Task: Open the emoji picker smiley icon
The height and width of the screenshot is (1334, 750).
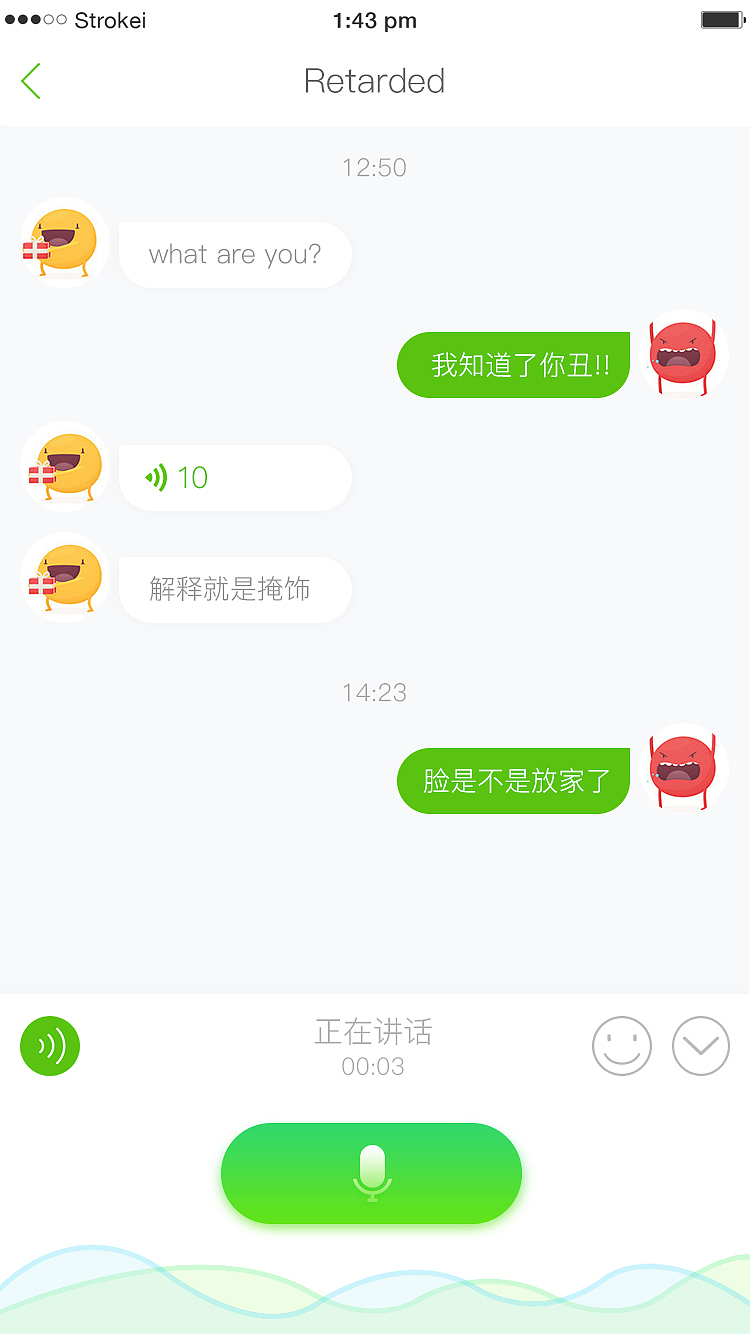Action: (x=622, y=1046)
